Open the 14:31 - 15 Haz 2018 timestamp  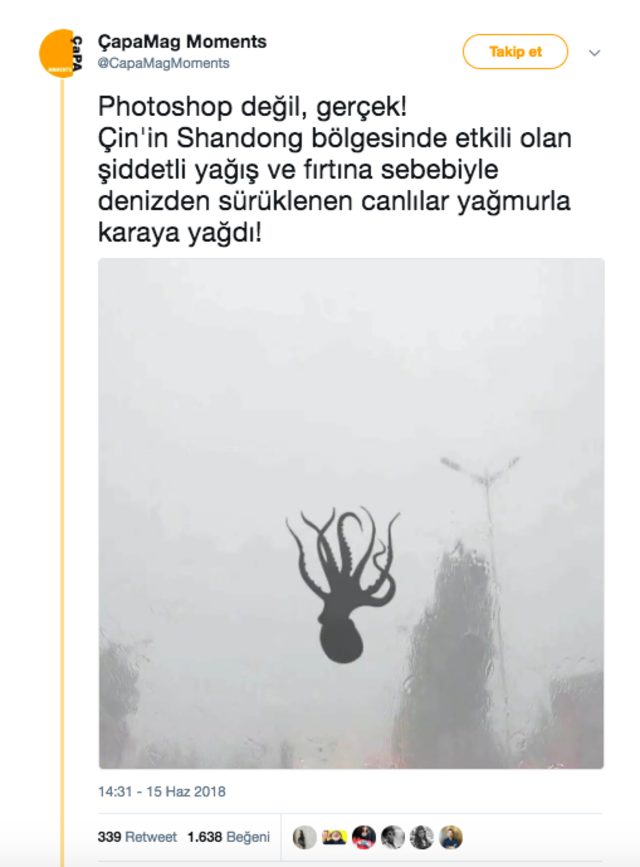161,791
